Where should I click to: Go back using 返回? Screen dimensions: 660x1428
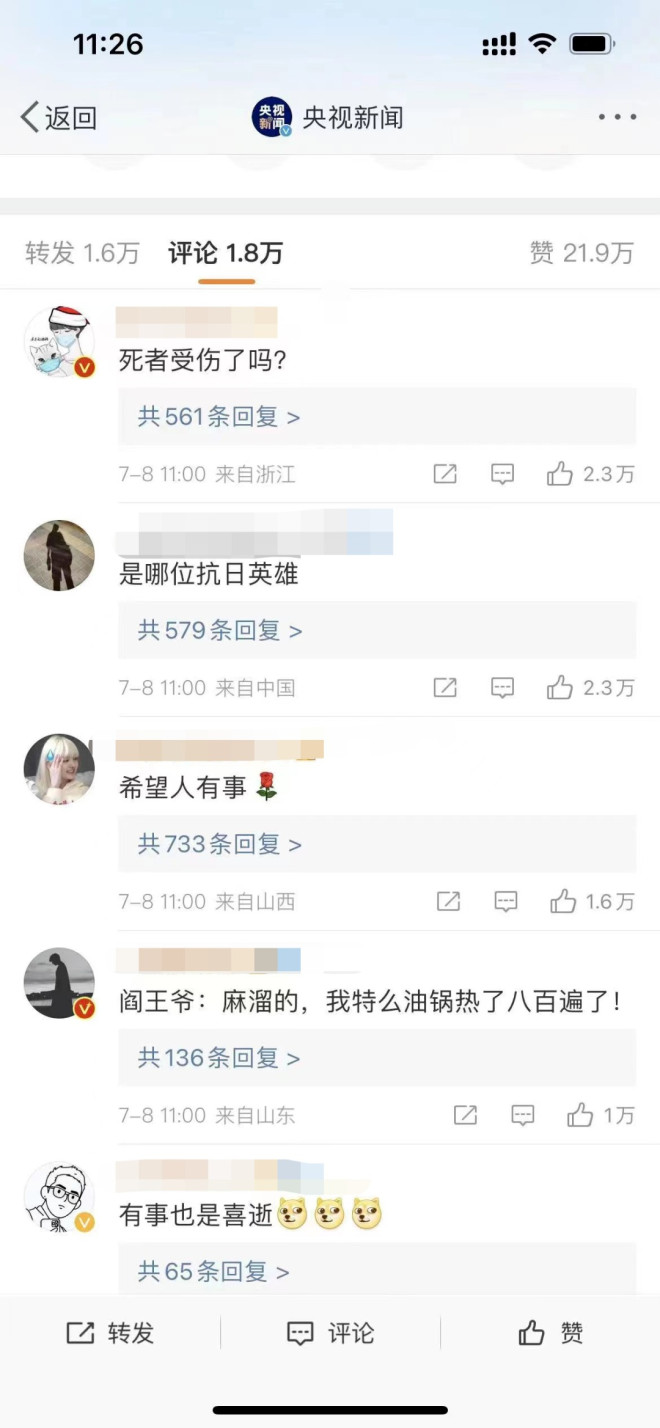pos(59,118)
